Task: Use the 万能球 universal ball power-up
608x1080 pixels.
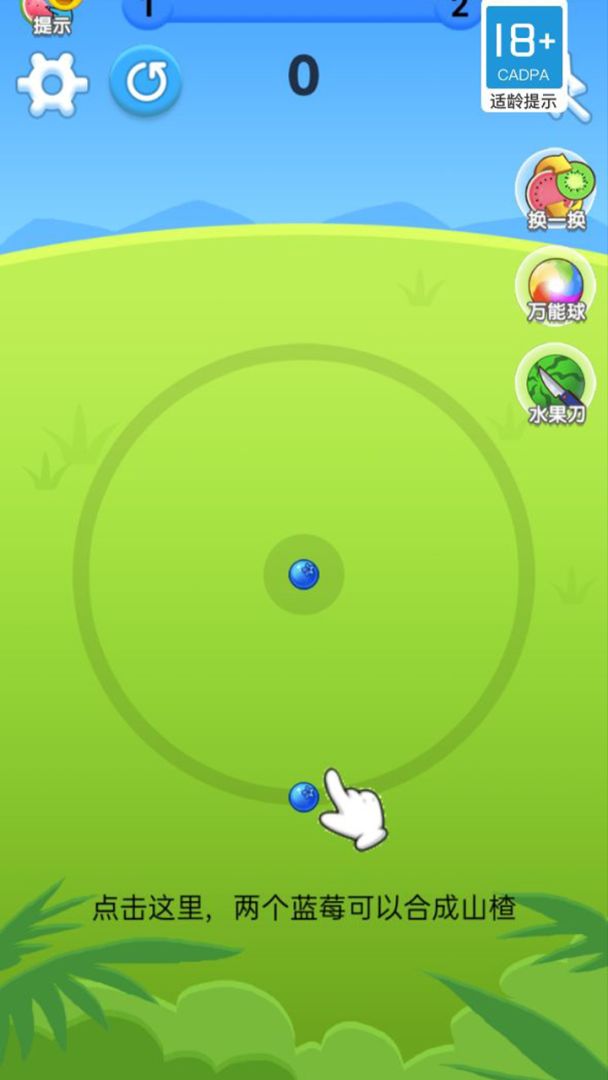Action: click(555, 285)
